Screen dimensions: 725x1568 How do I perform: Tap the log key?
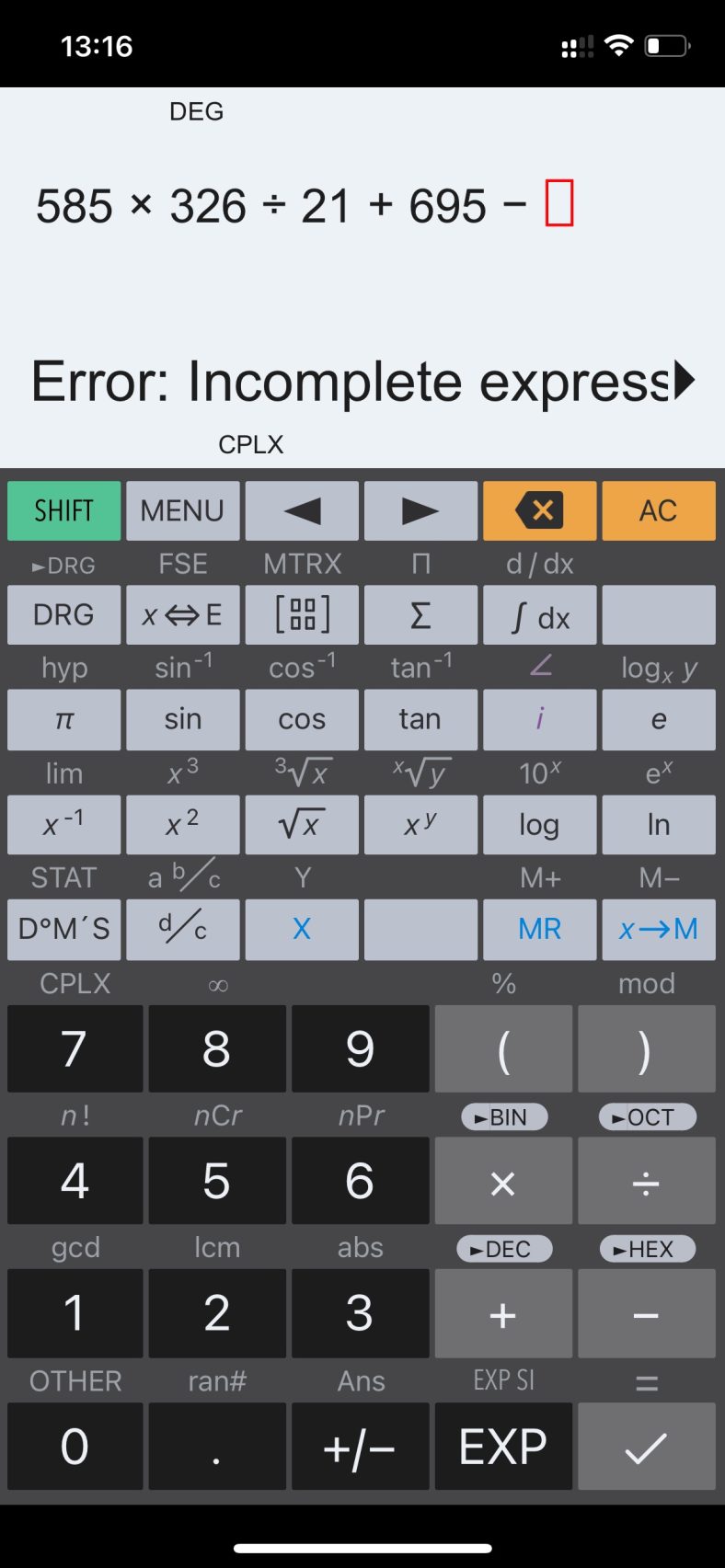tap(539, 825)
